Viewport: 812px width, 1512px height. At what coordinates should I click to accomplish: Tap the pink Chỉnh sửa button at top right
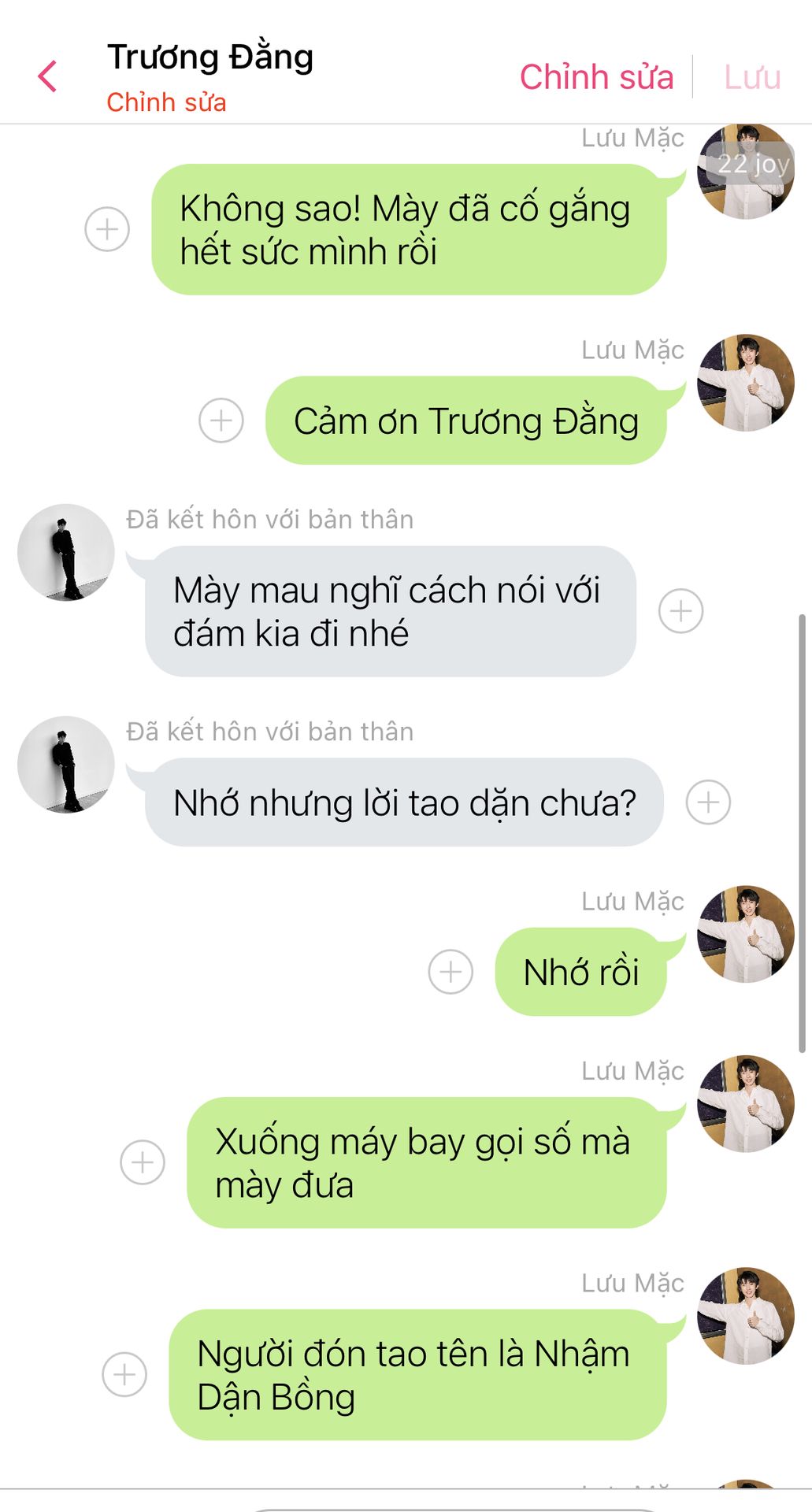tap(596, 77)
